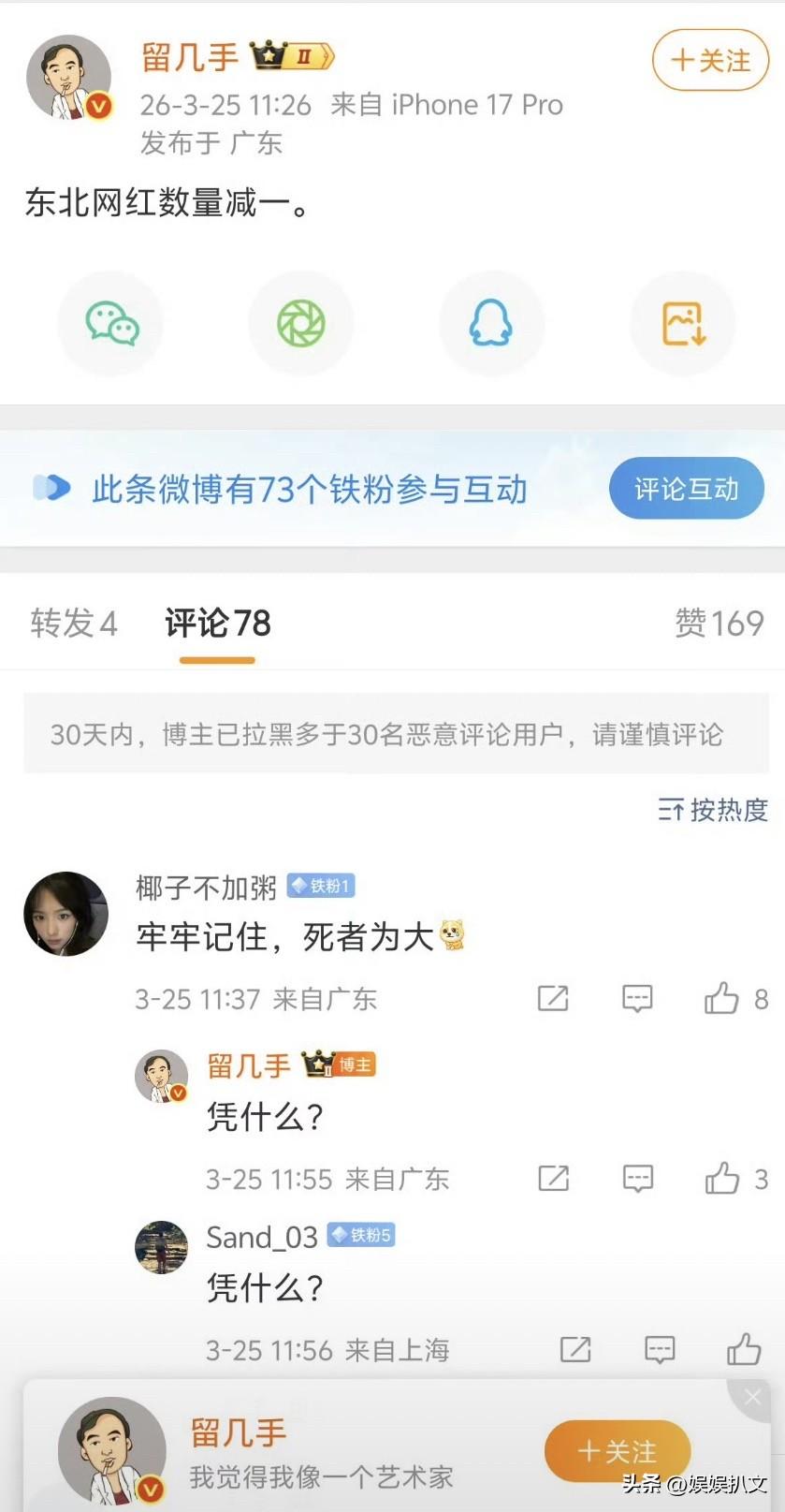Tap the 铁粉1 fan badge on 椰子不加粥
Viewport: 785px width, 1512px height.
(320, 886)
